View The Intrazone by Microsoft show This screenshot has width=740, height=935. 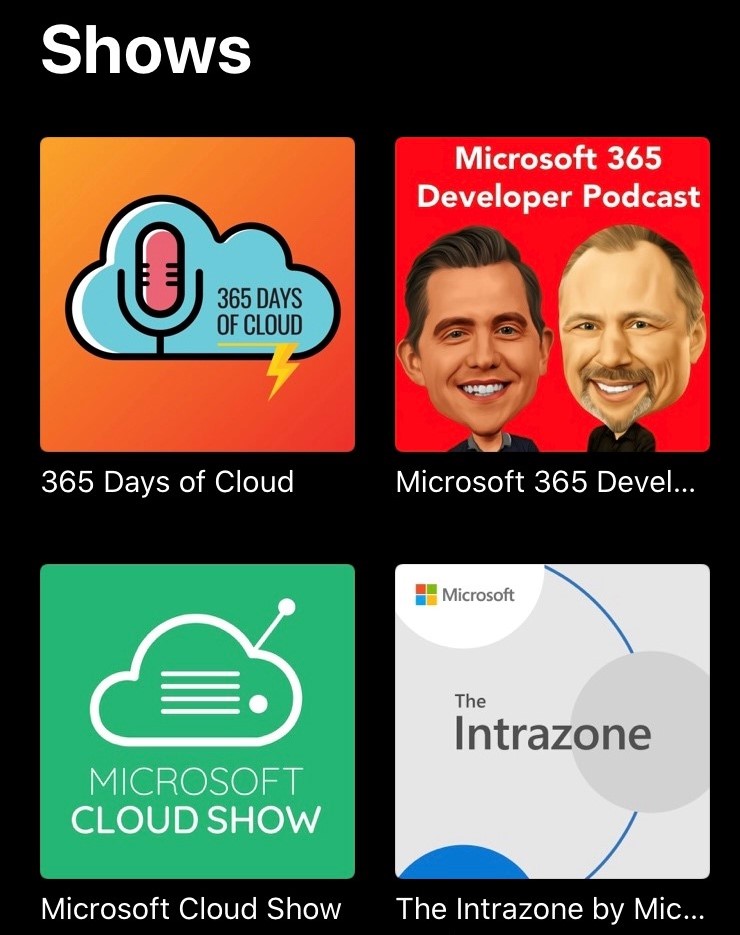(x=552, y=721)
